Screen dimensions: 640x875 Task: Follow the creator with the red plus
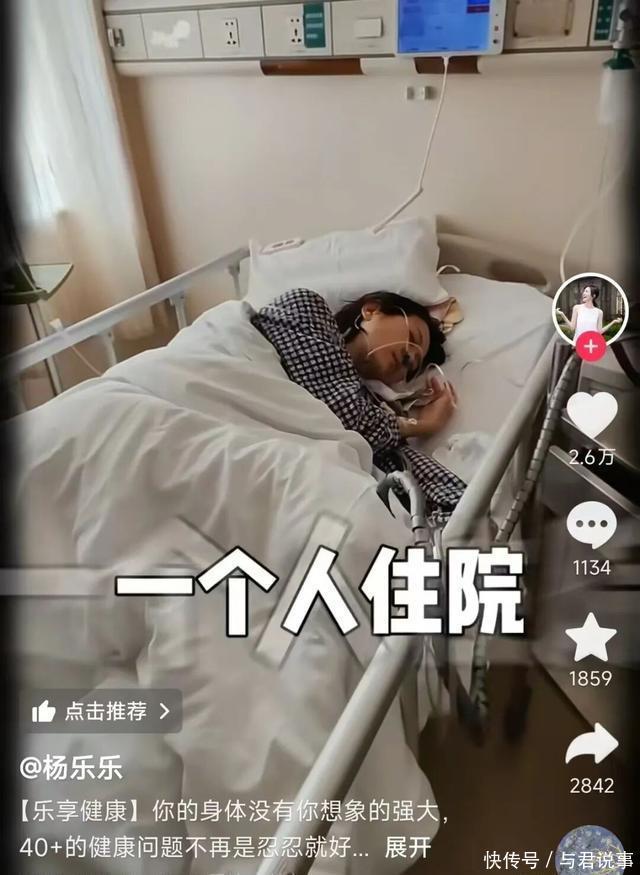tap(590, 347)
